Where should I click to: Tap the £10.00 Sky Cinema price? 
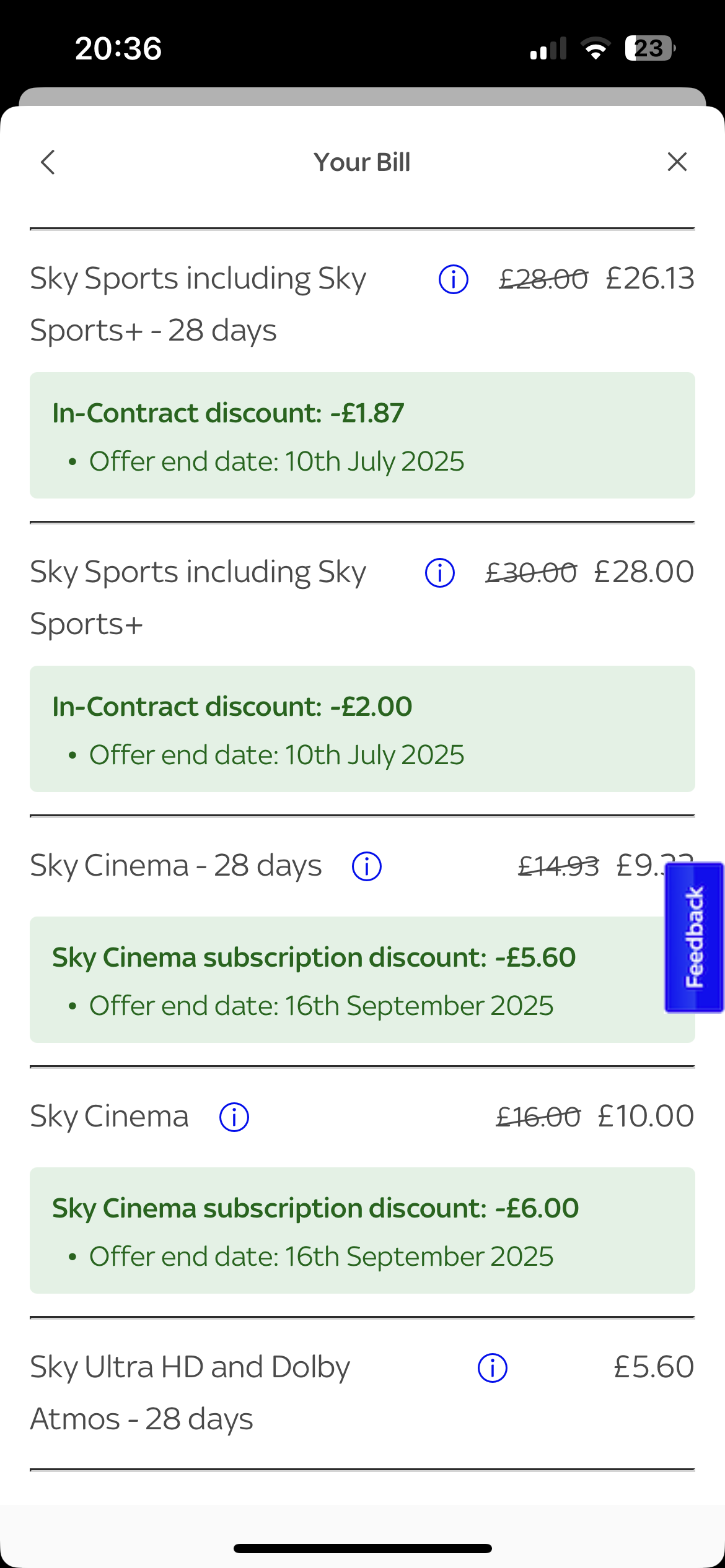click(x=645, y=1115)
